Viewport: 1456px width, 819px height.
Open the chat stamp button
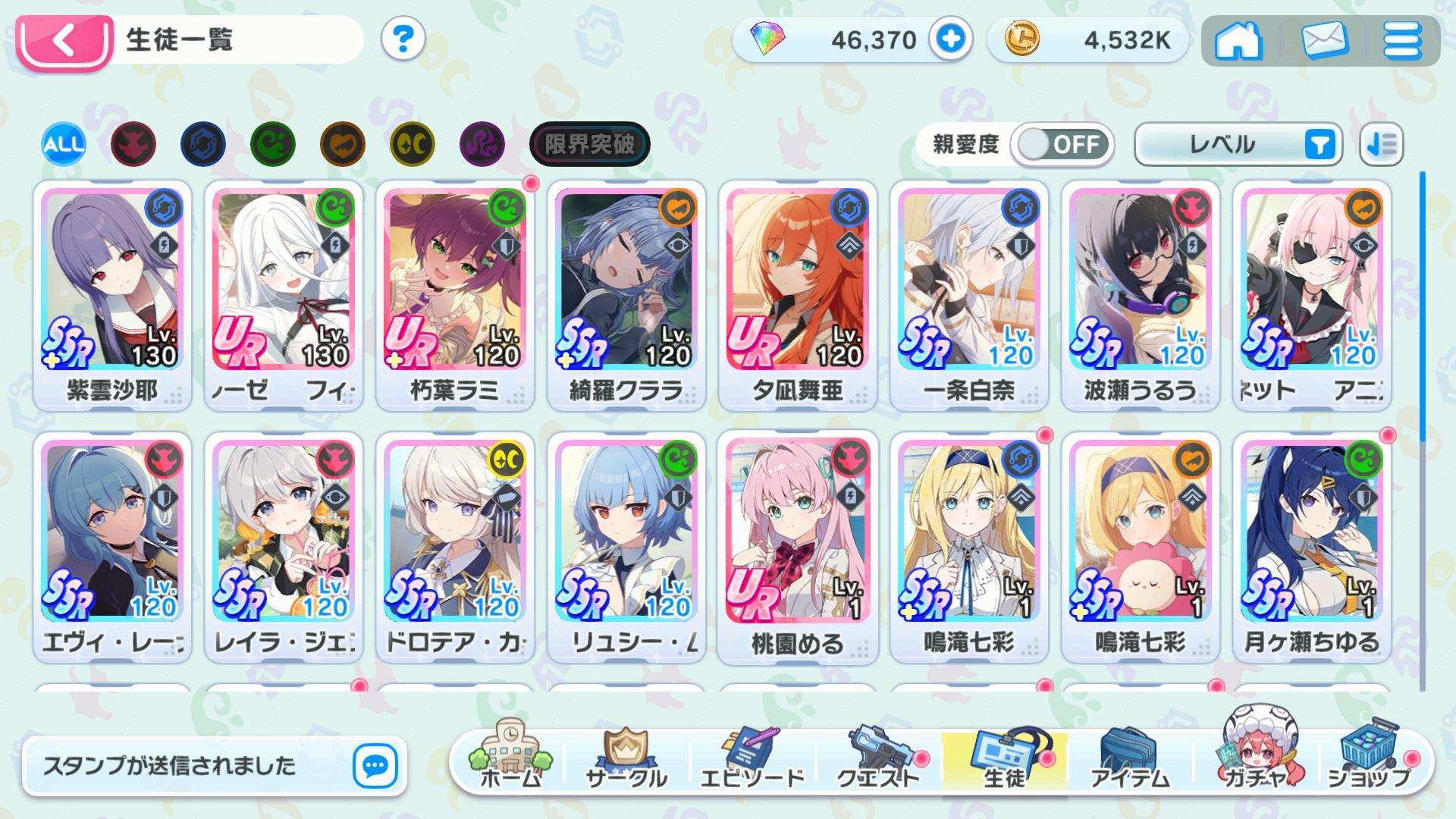click(375, 766)
